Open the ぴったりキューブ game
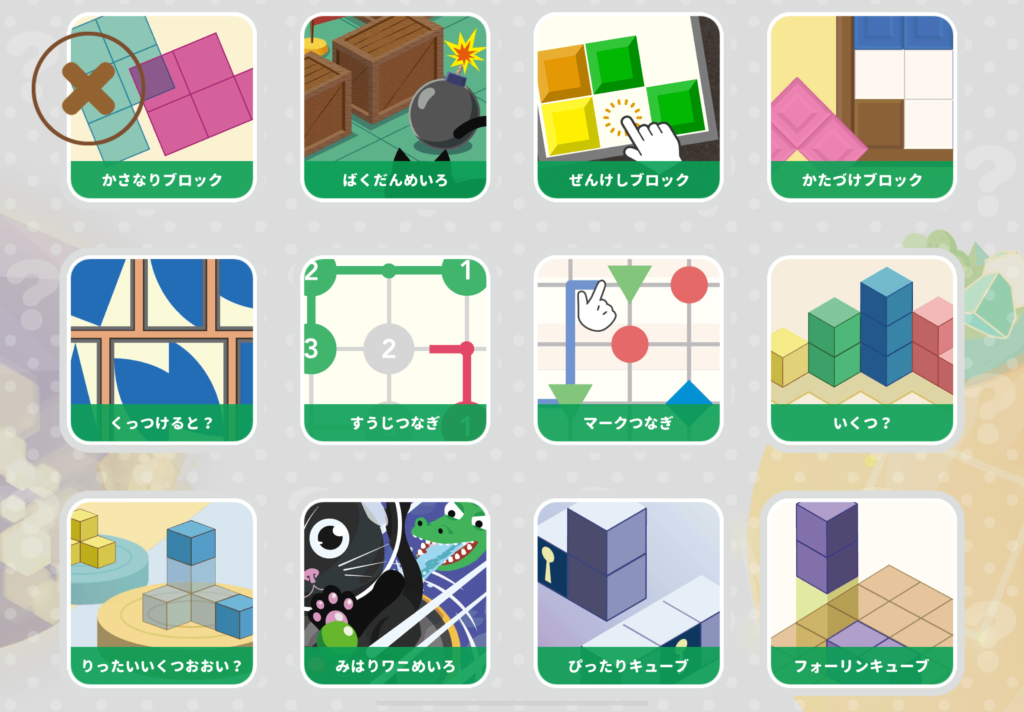This screenshot has height=712, width=1024. pos(627,592)
